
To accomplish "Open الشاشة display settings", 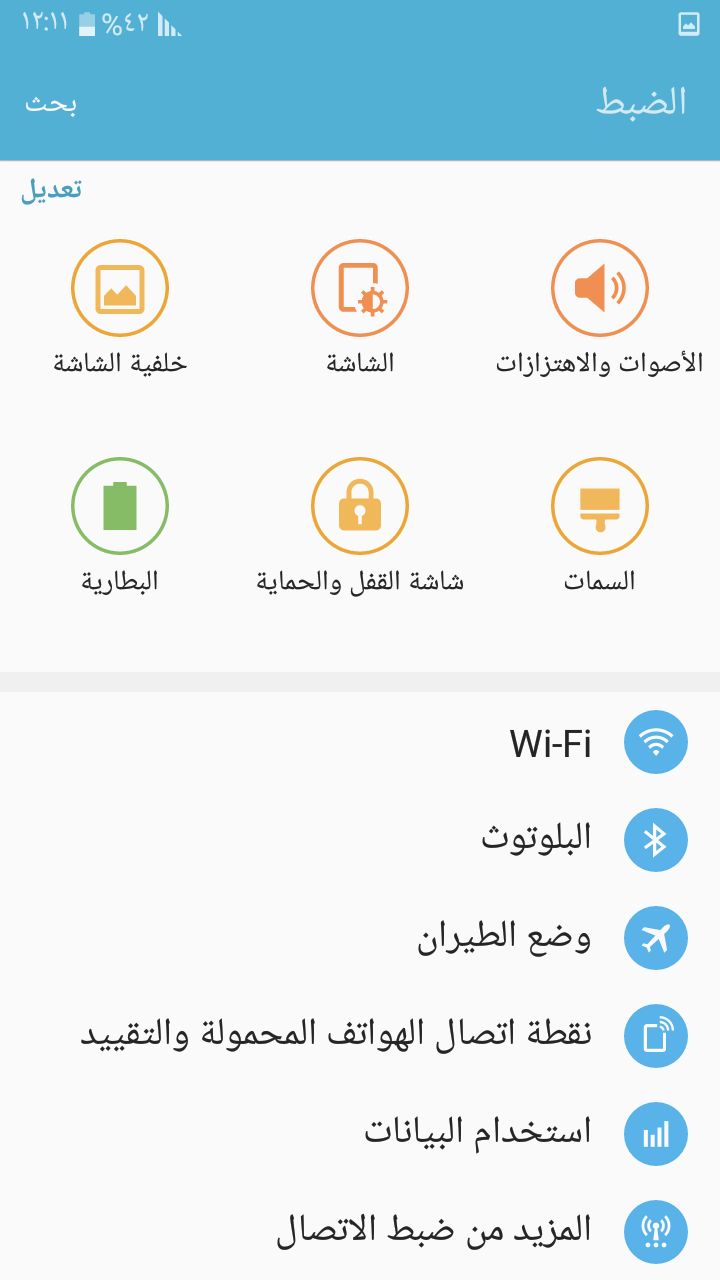I will click(360, 308).
